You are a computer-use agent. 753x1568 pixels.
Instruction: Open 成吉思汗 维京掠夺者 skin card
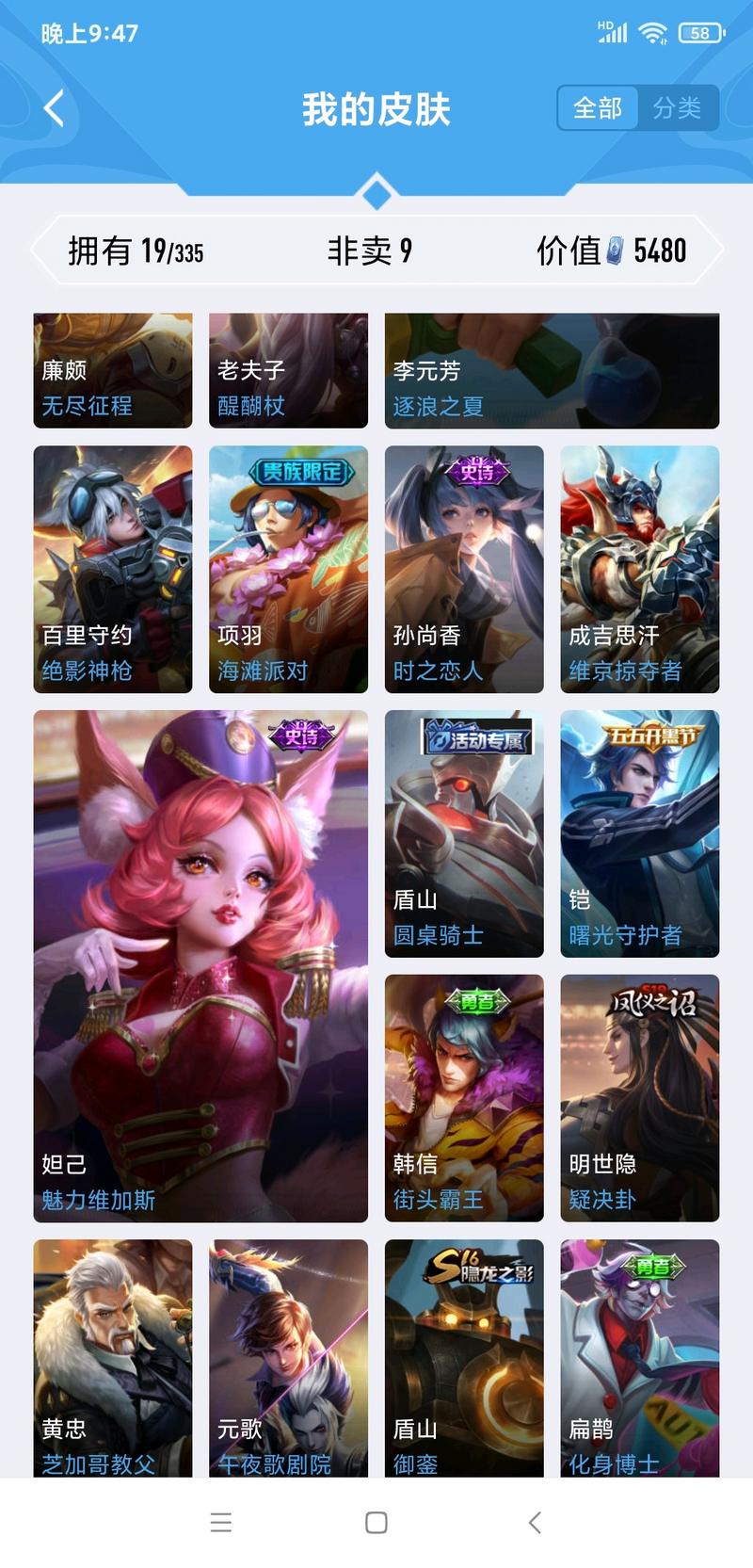tap(639, 569)
